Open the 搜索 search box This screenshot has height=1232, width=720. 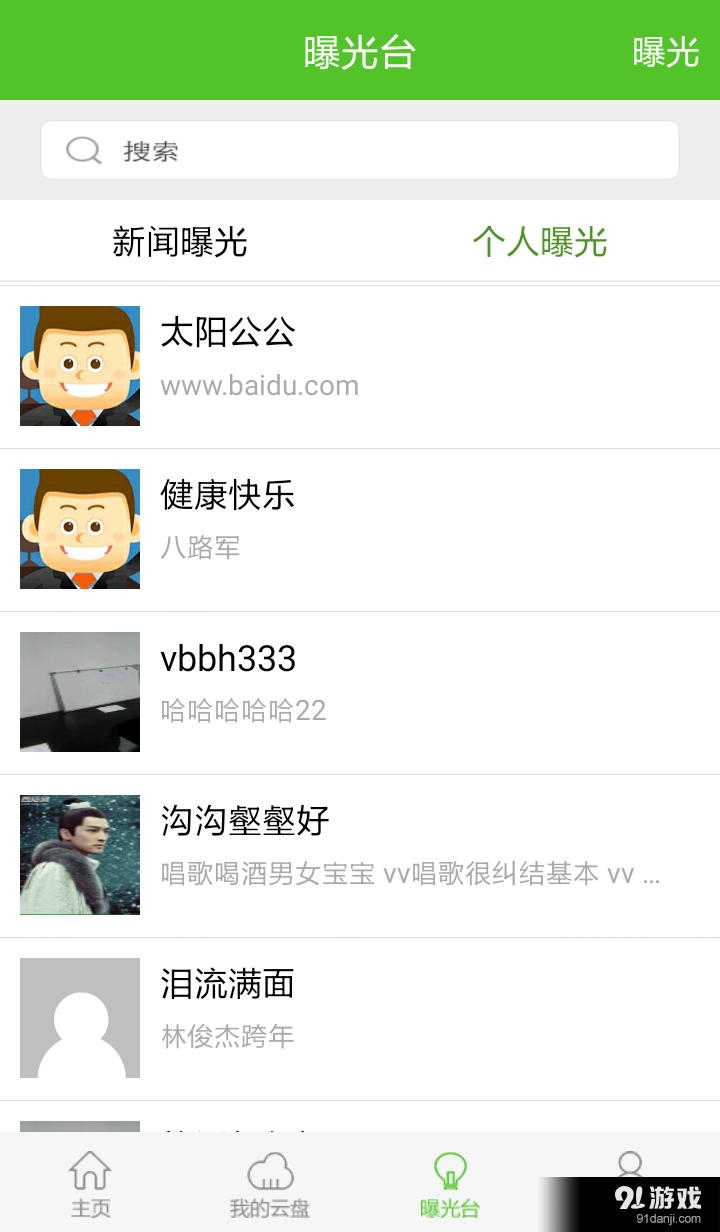point(360,151)
